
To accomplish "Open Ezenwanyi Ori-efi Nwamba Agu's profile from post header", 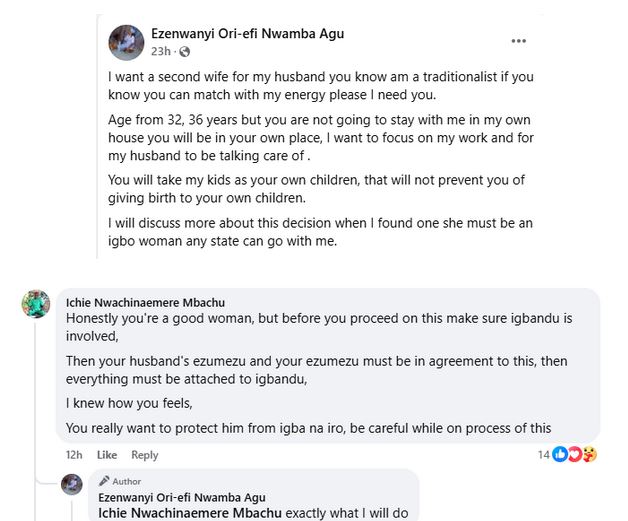I will click(247, 34).
